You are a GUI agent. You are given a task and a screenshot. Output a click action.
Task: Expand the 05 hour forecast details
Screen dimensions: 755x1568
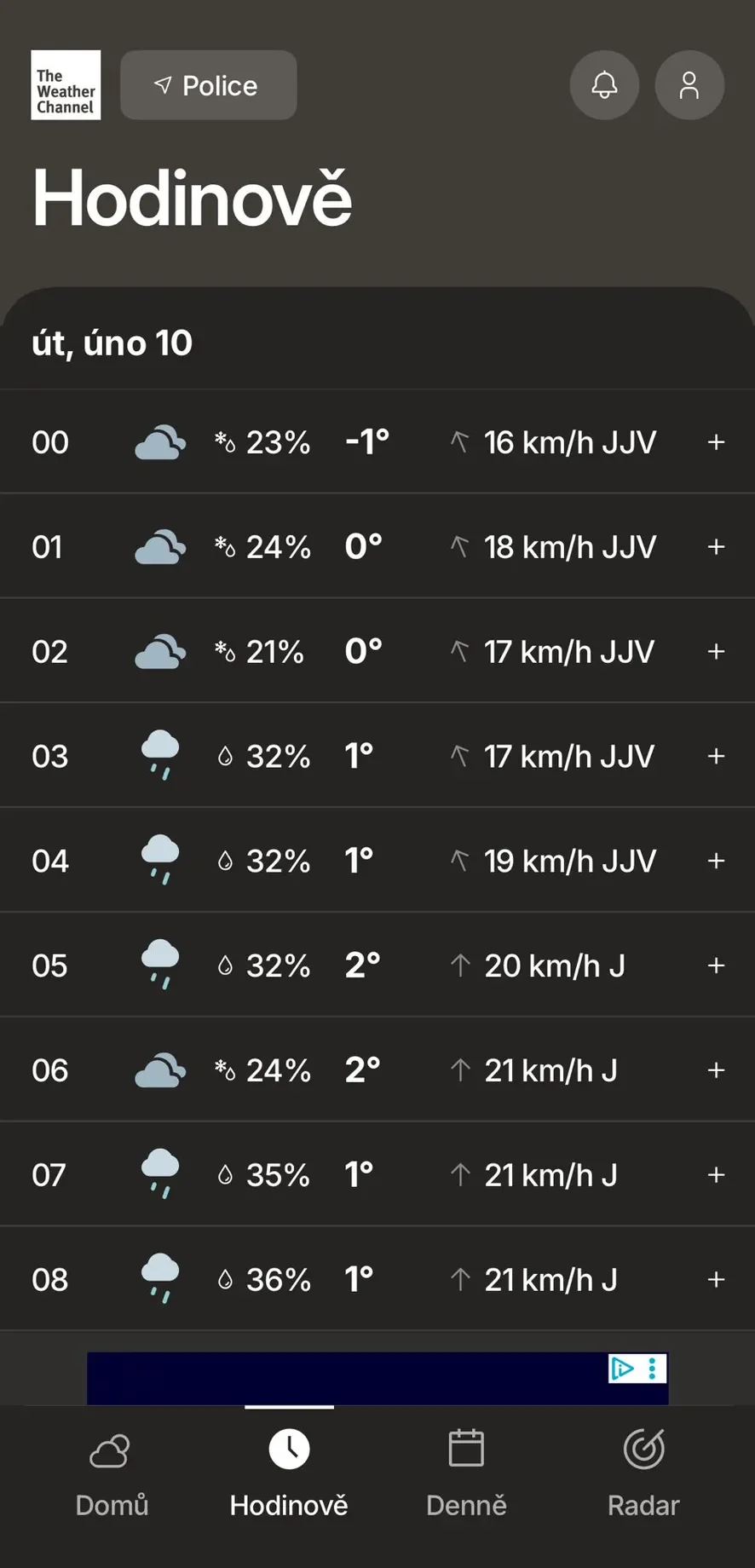point(716,966)
